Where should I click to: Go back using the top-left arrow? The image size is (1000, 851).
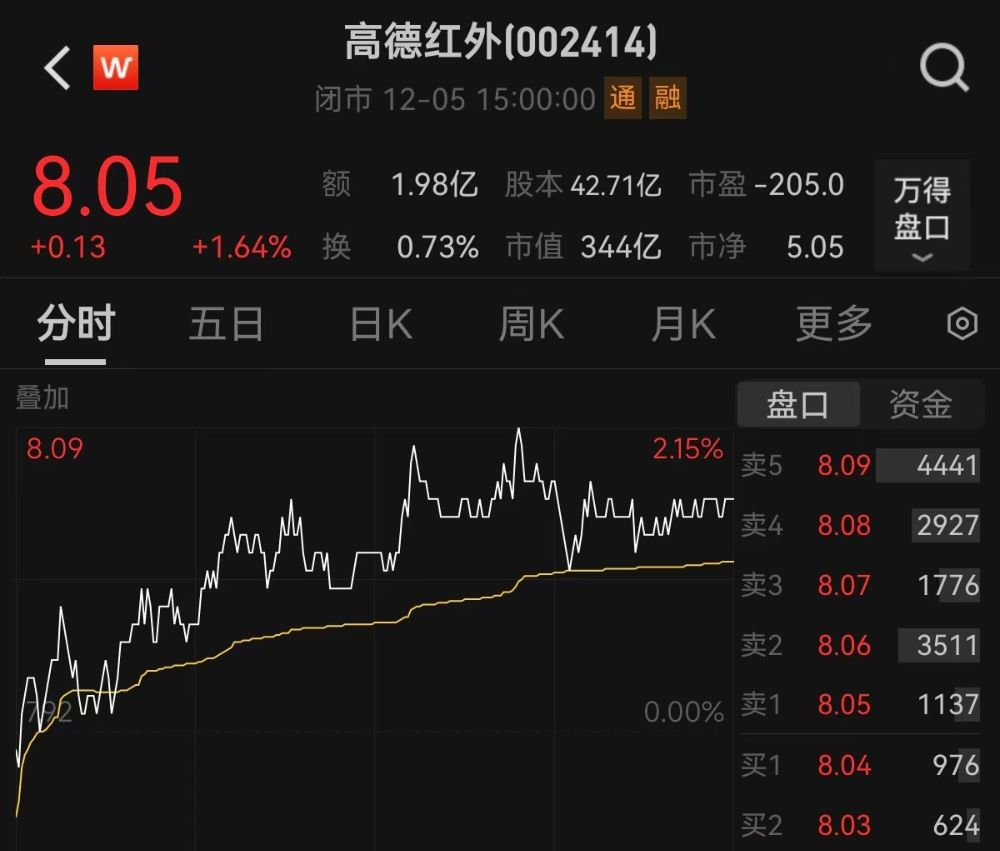57,68
